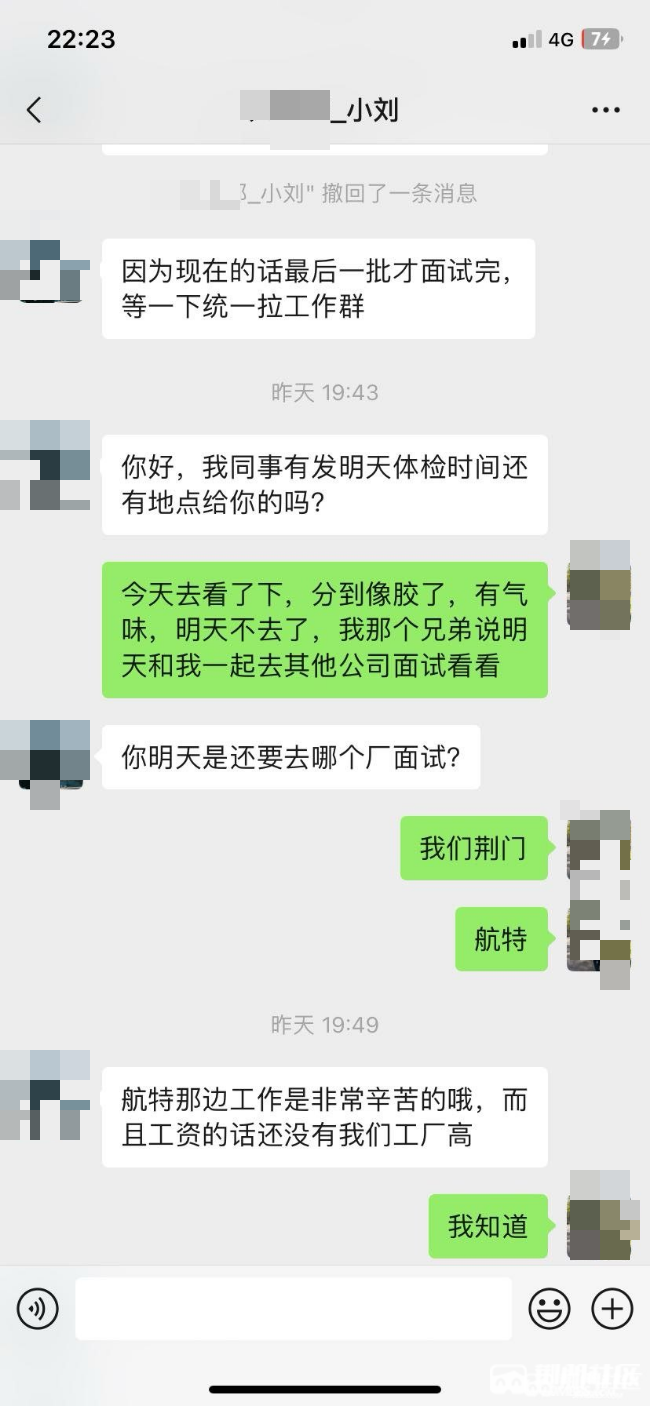Open the emoji sticker panel
The width and height of the screenshot is (650, 1406).
click(549, 1308)
